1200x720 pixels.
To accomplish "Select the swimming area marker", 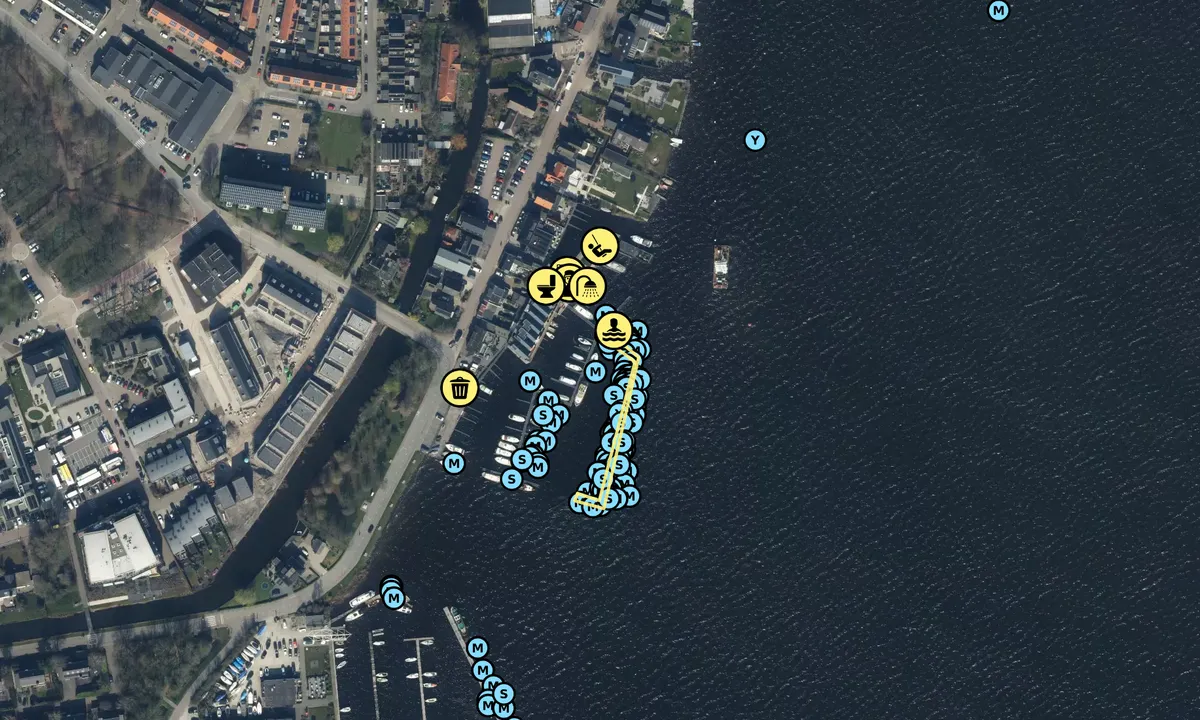I will point(613,330).
